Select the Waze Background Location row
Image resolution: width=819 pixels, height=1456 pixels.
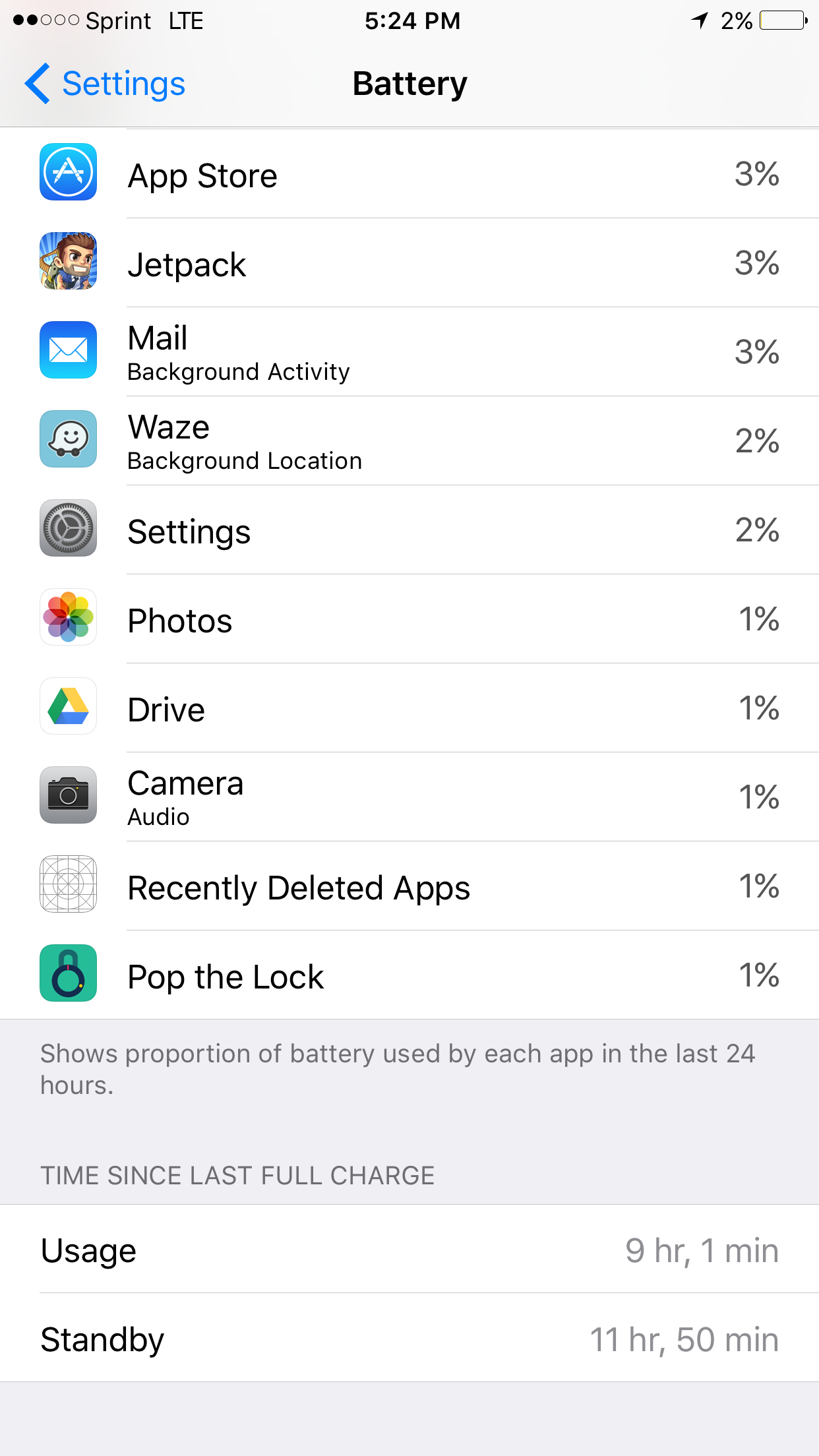pos(409,442)
